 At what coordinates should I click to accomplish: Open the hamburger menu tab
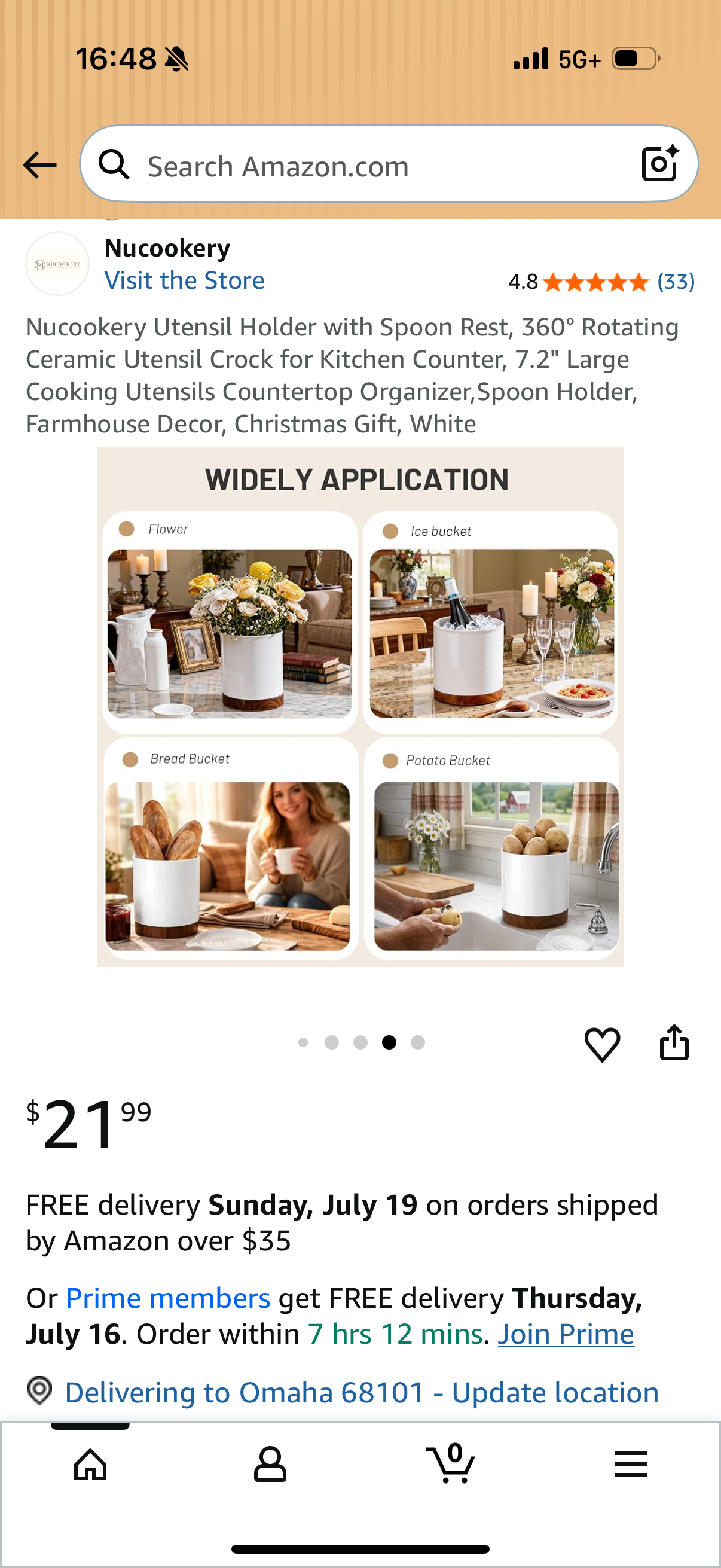tap(630, 1464)
